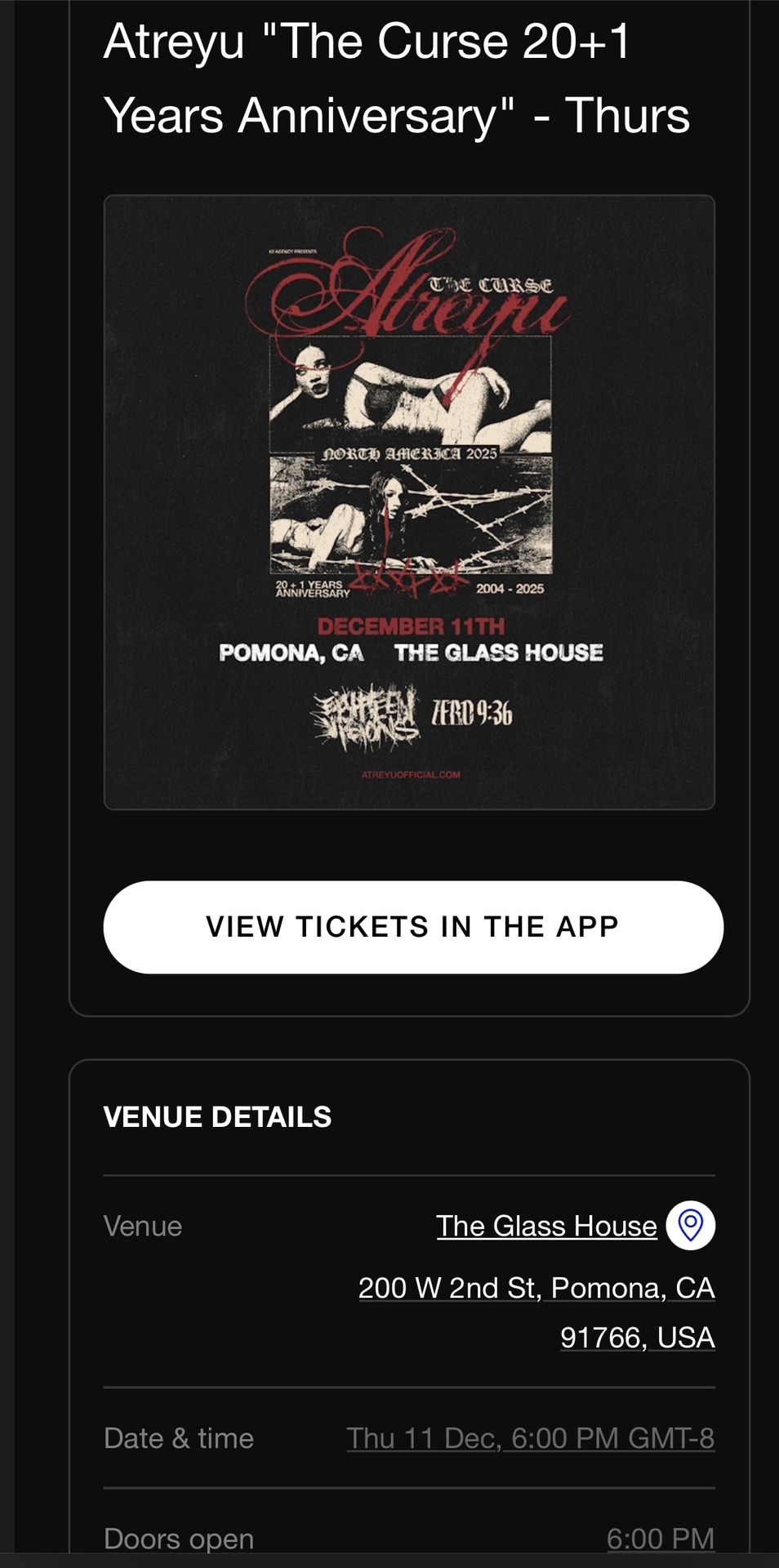Tap the map pin location icon
Screen dimensions: 779x1568
(691, 1225)
